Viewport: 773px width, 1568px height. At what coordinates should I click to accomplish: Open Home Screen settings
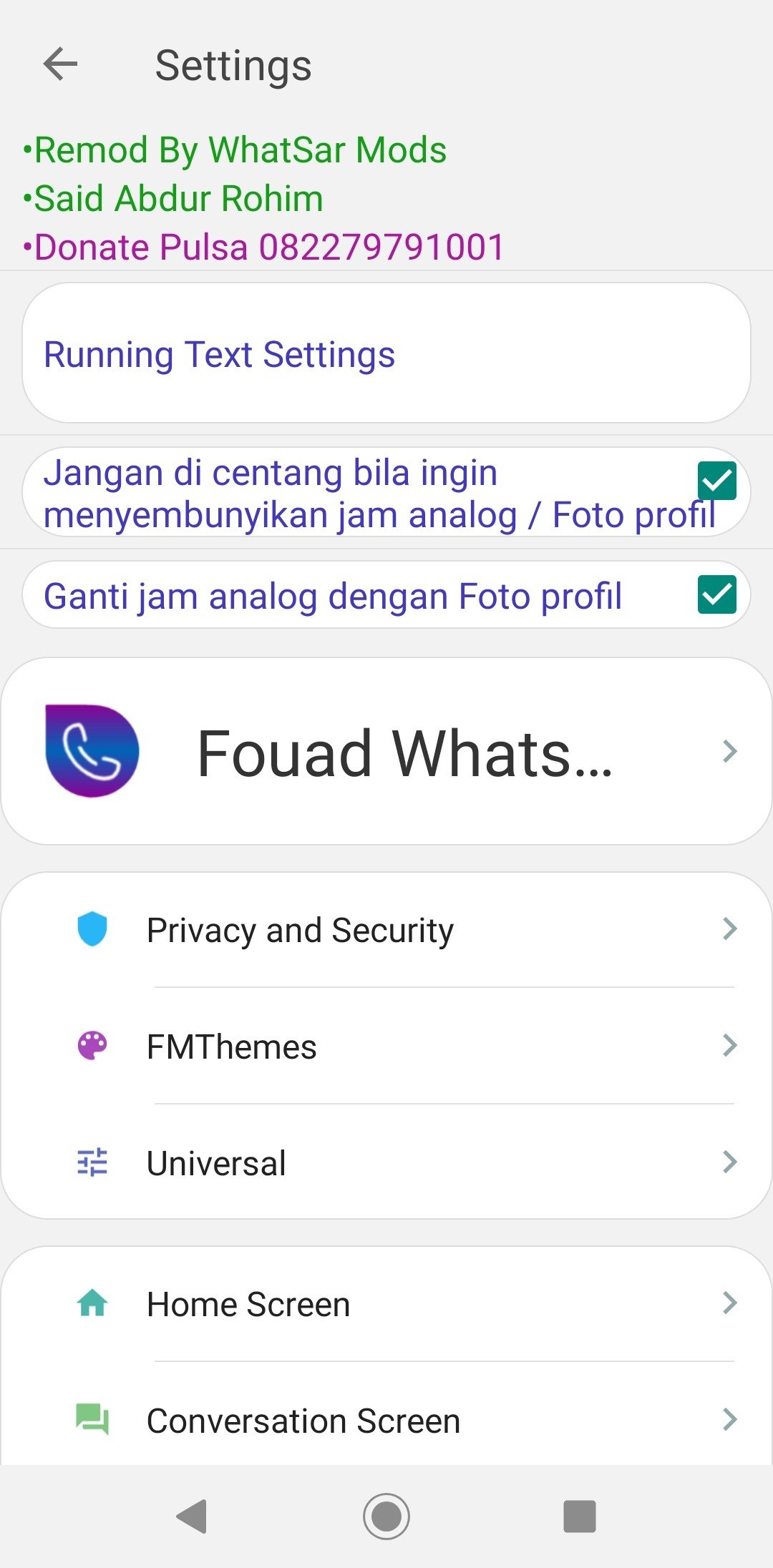[x=386, y=1303]
